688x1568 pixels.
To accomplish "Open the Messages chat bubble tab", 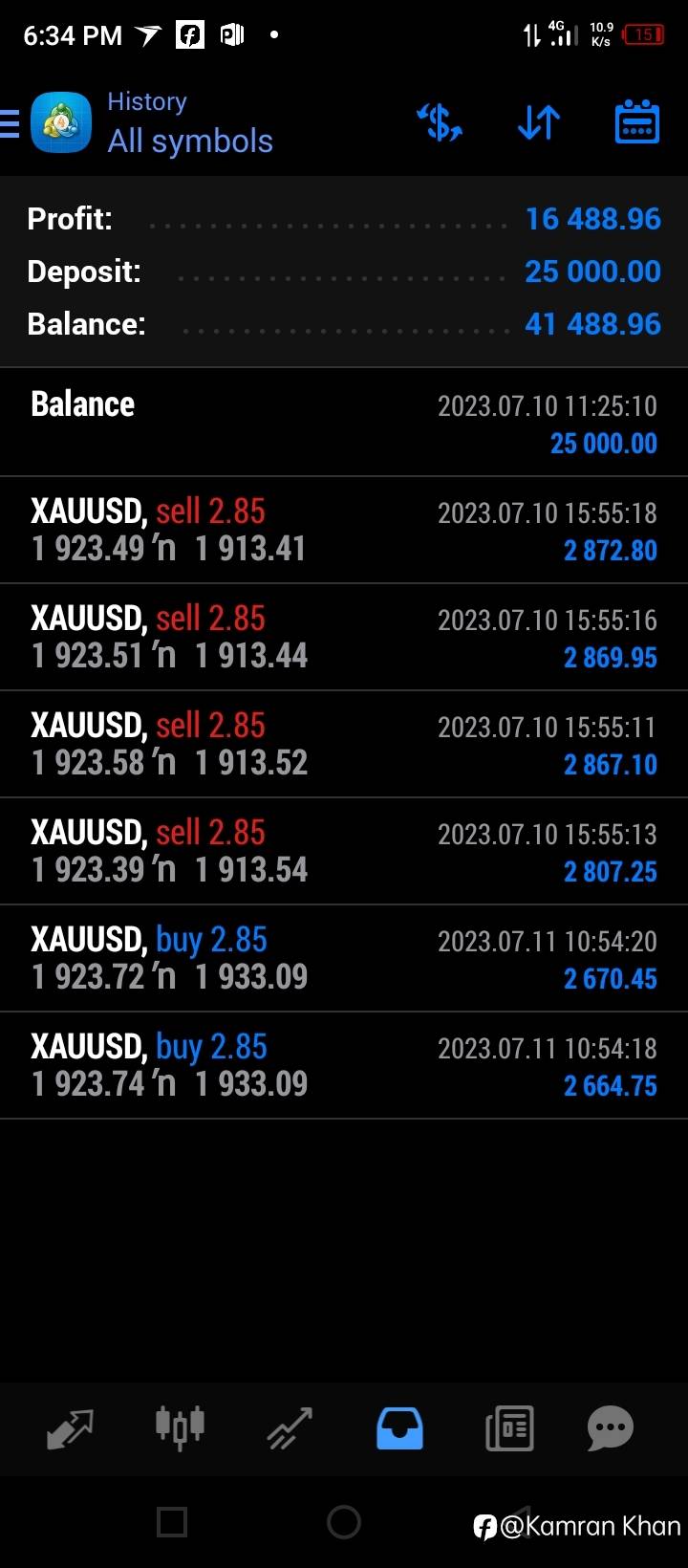I will 610,1429.
